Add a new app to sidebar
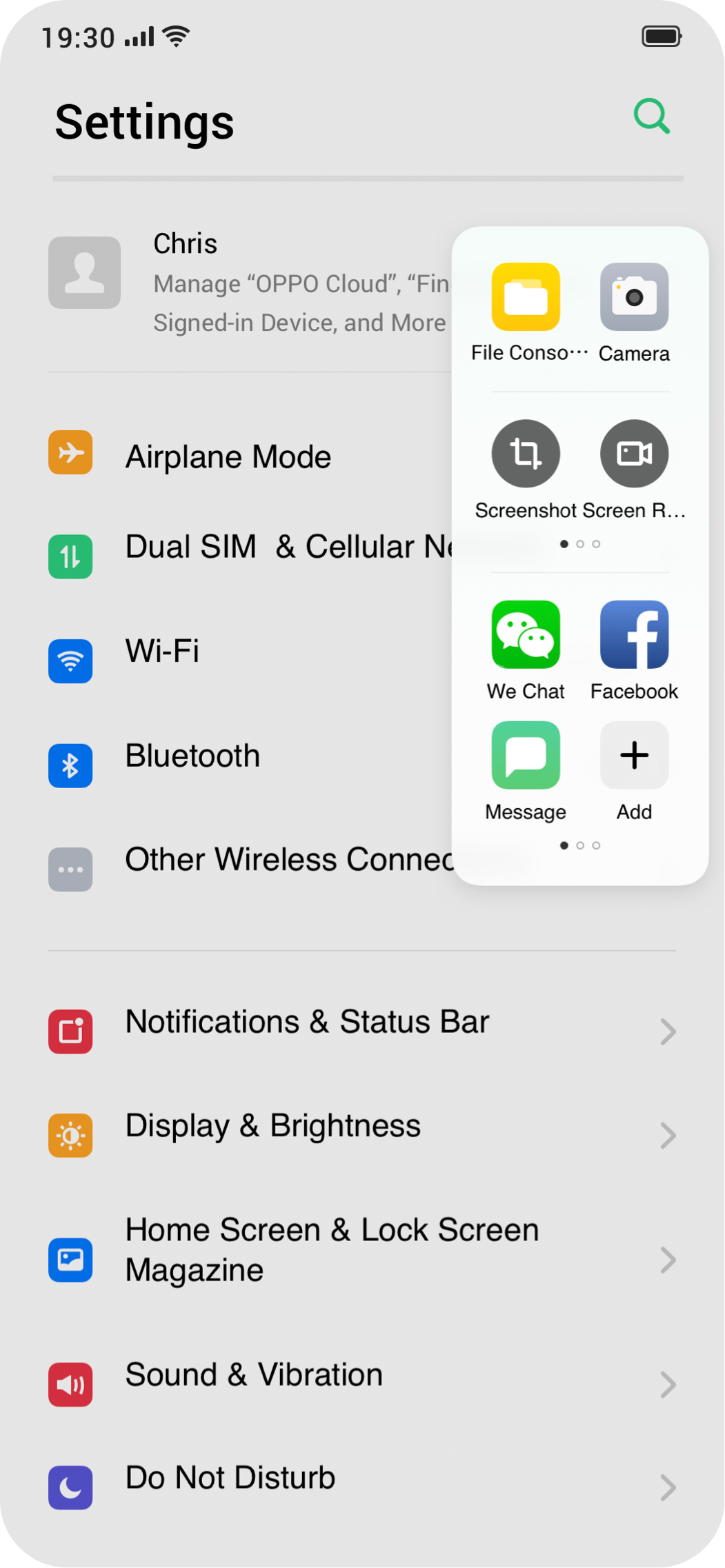The width and height of the screenshot is (725, 1568). 634,755
